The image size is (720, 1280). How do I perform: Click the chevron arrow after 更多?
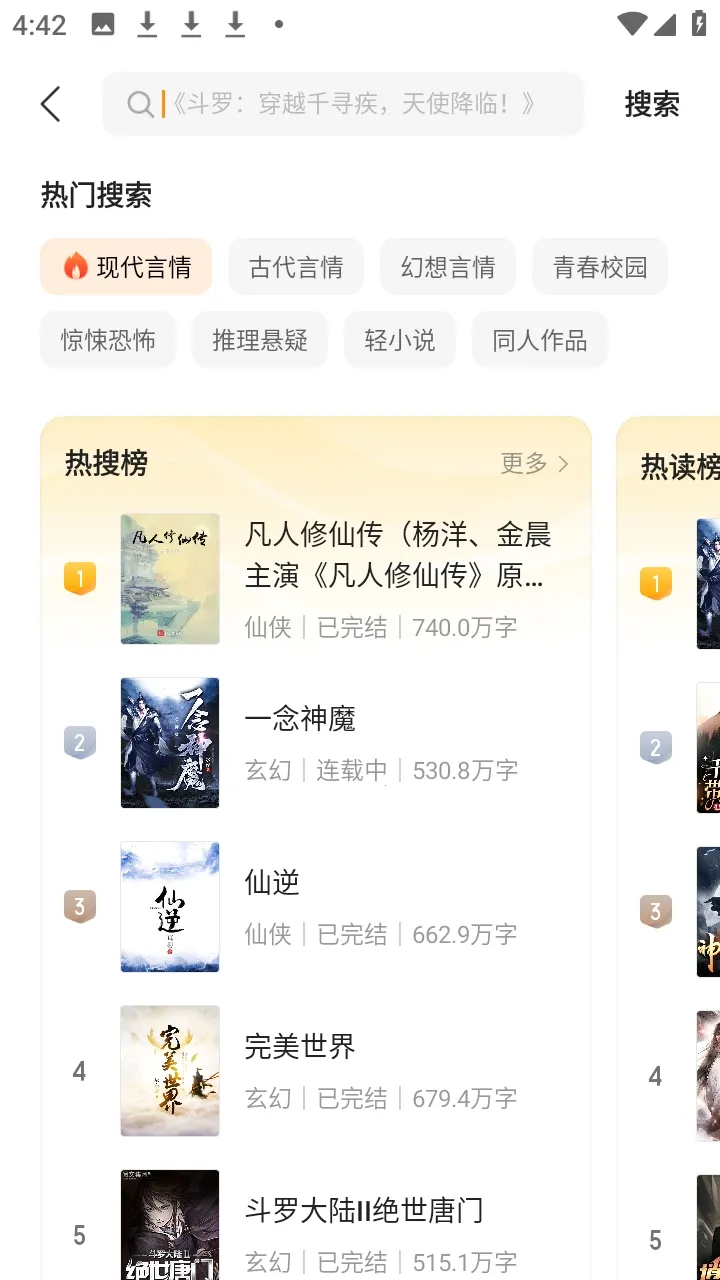[561, 463]
